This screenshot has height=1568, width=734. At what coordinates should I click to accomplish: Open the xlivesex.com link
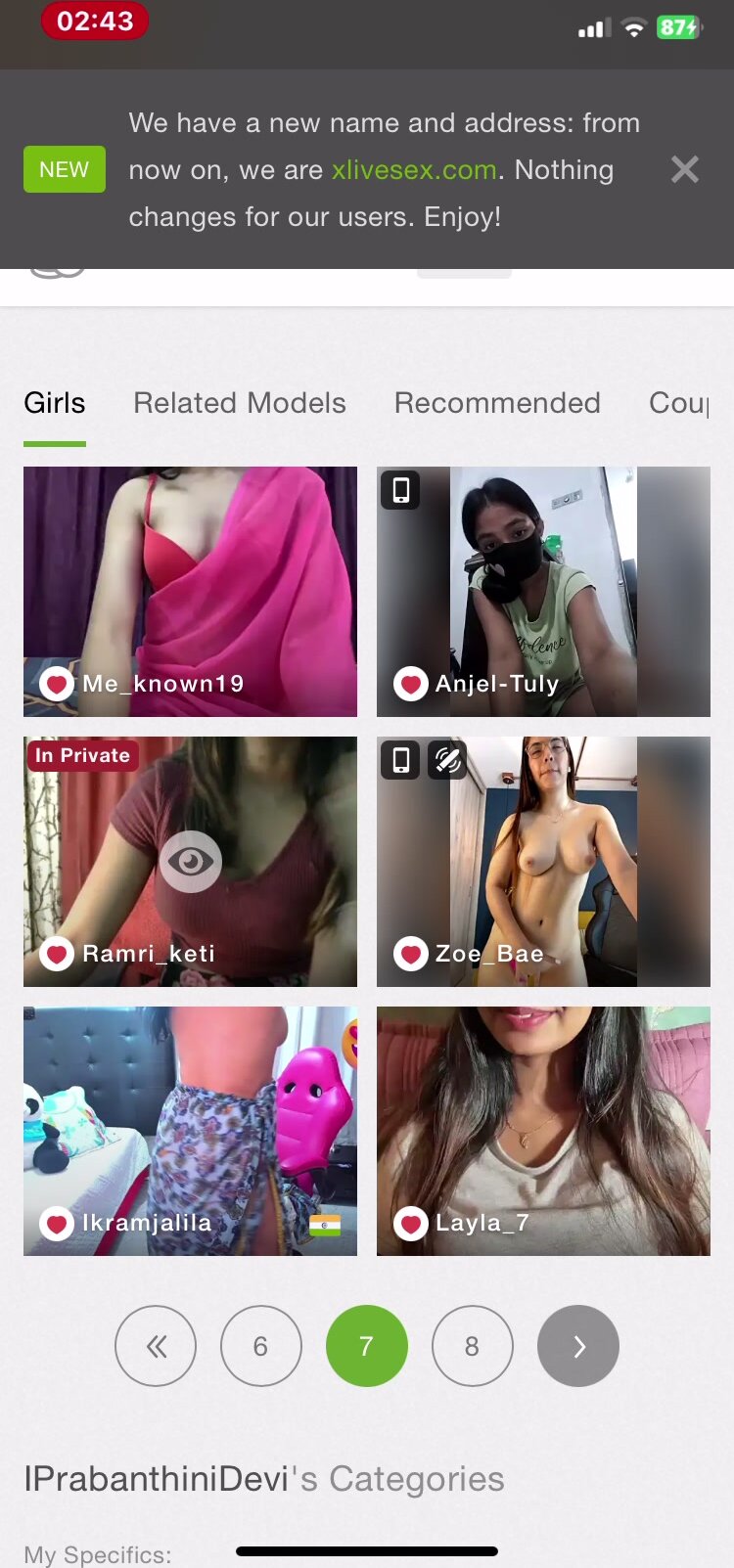[414, 170]
